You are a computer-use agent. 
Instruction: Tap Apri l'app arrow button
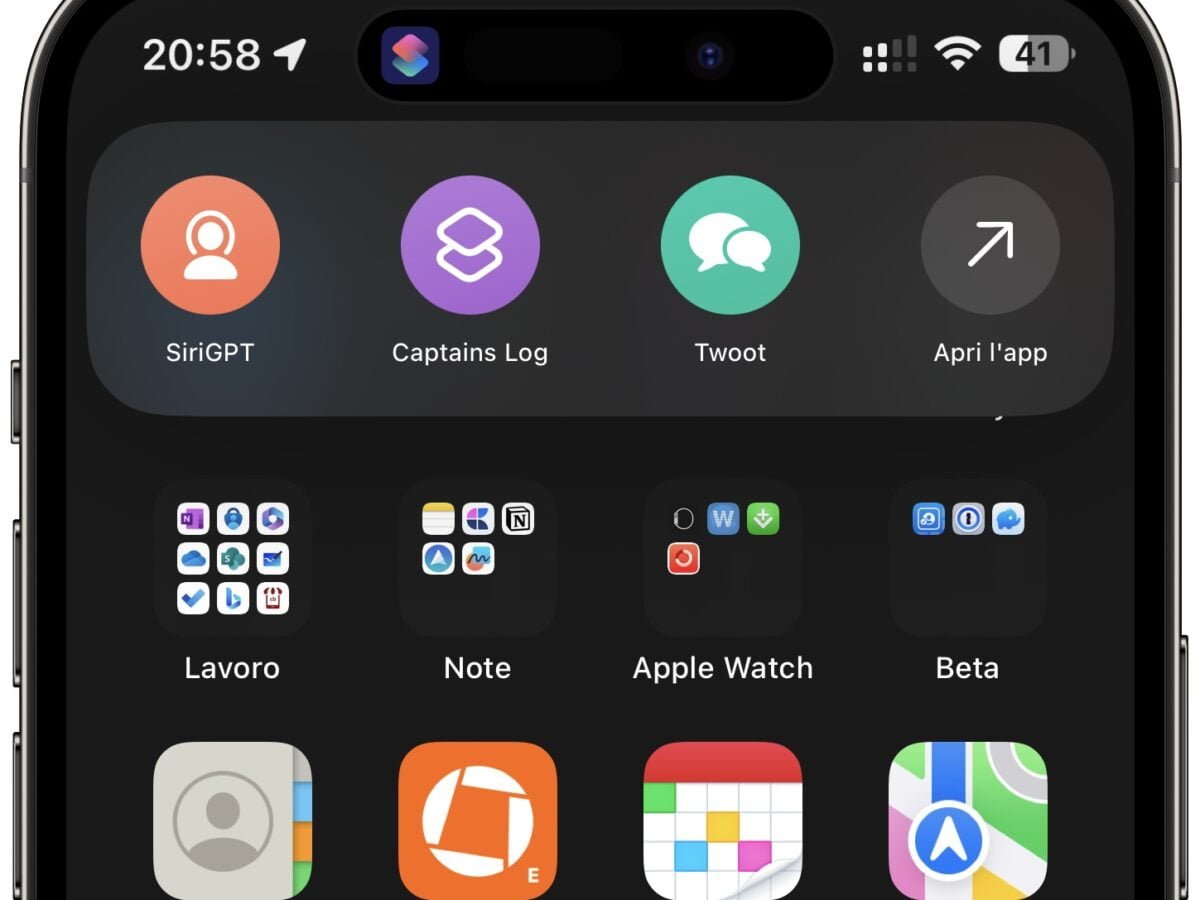coord(990,245)
